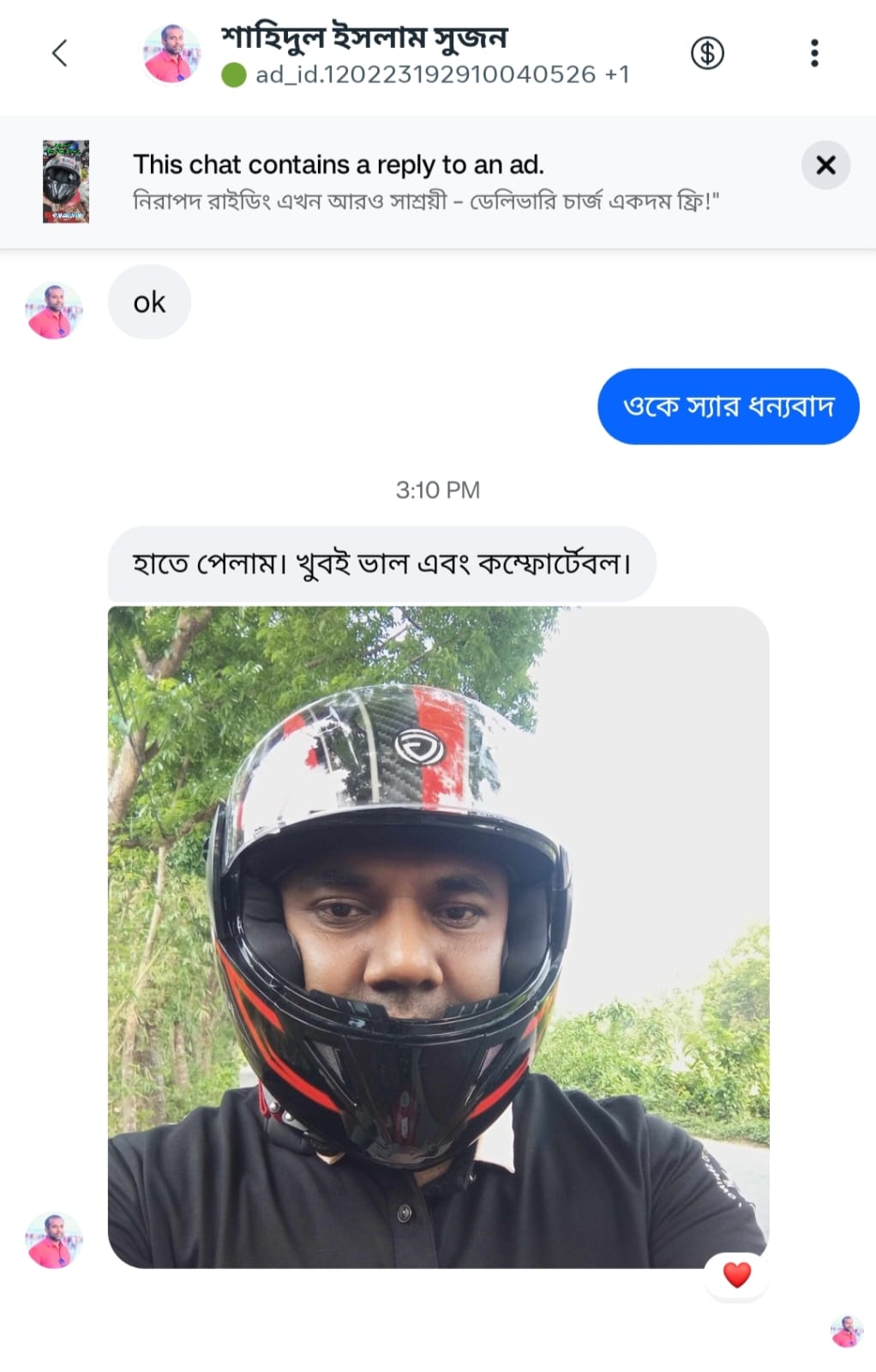Dismiss the ad reply banner
Image resolution: width=876 pixels, height=1372 pixels.
click(825, 165)
